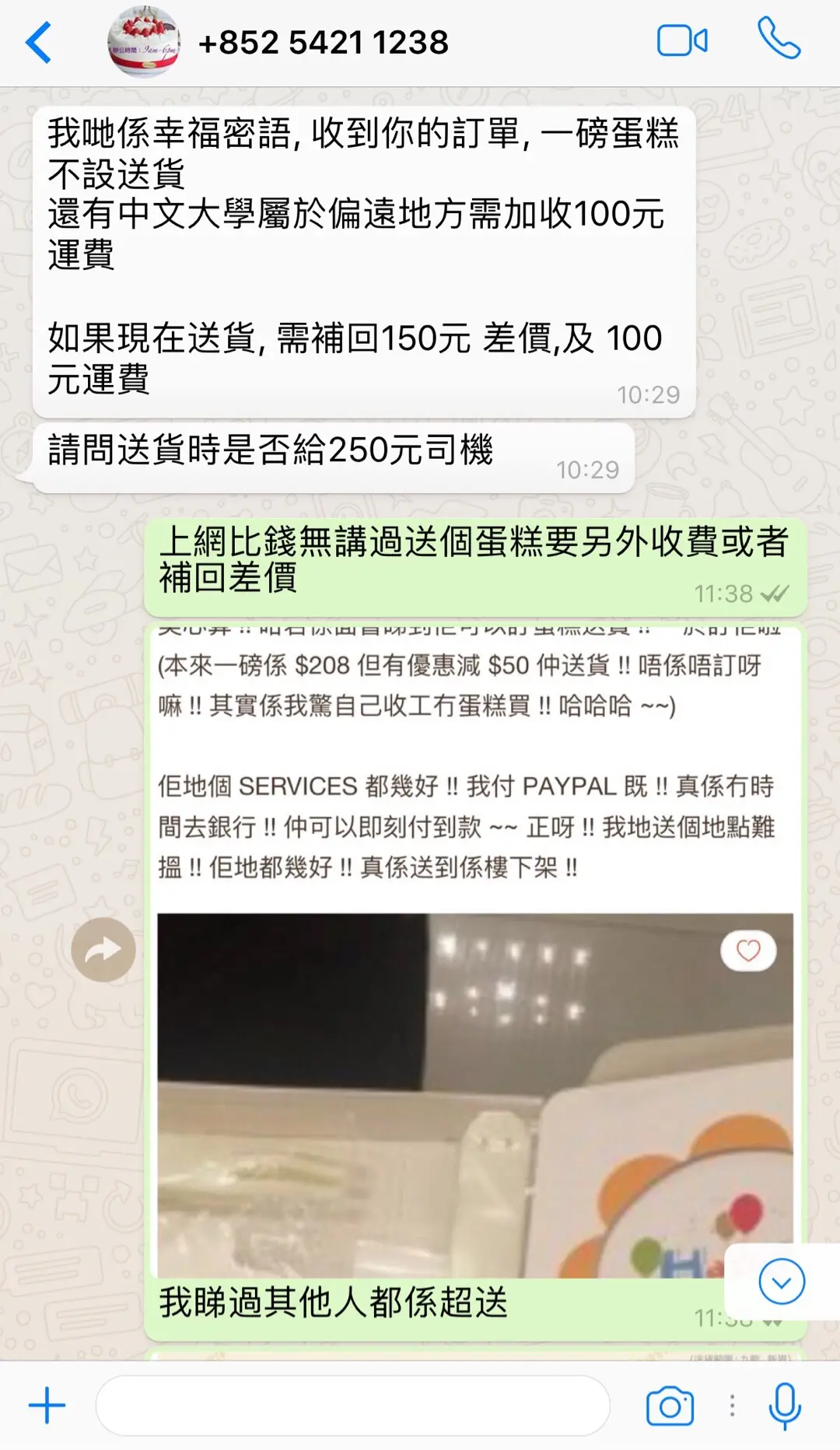The image size is (840, 1450).
Task: Start a video call with this contact
Action: pyautogui.click(x=682, y=41)
